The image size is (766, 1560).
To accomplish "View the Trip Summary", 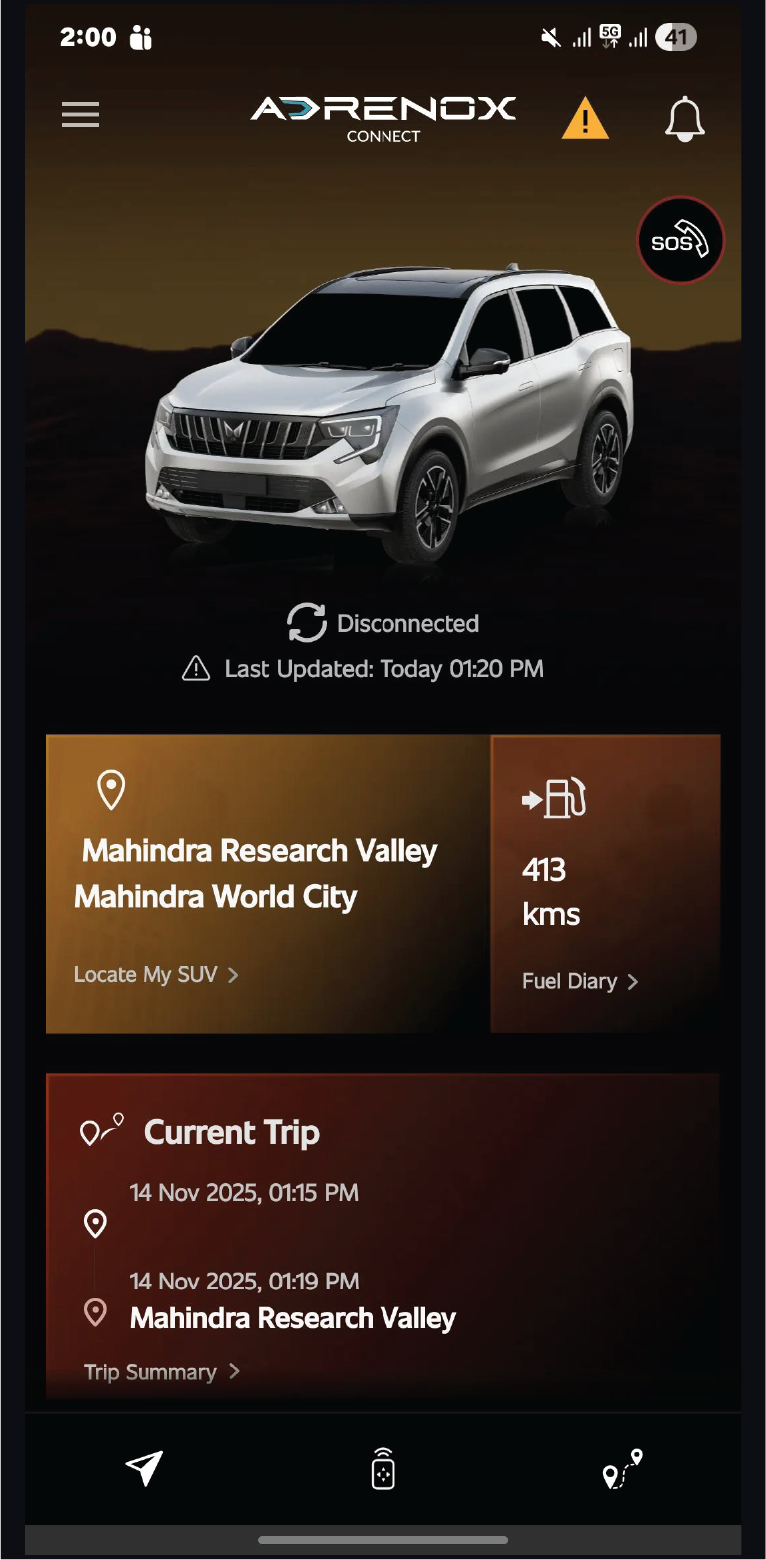I will point(162,1372).
